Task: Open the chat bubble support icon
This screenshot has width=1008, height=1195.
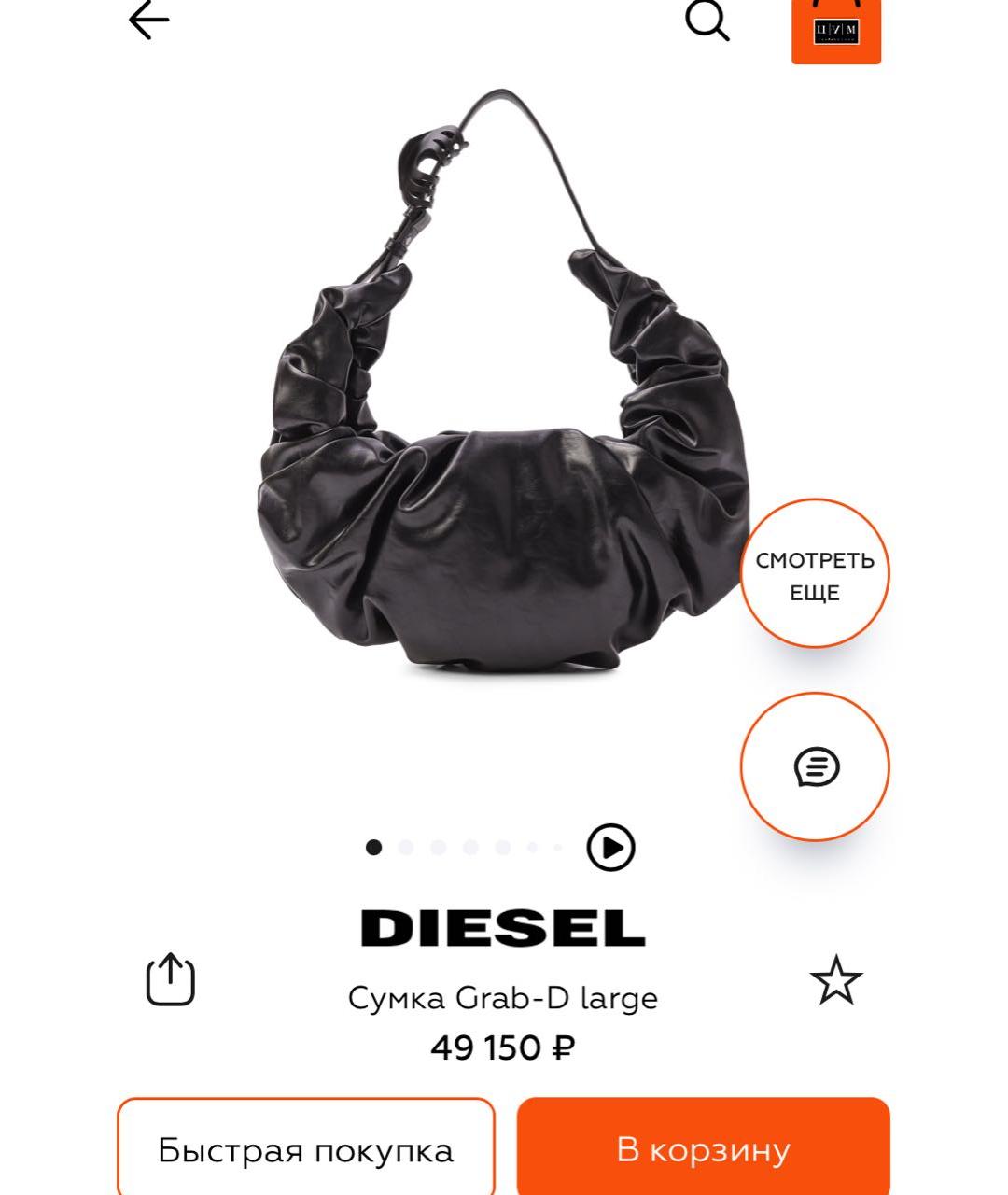Action: click(x=814, y=766)
